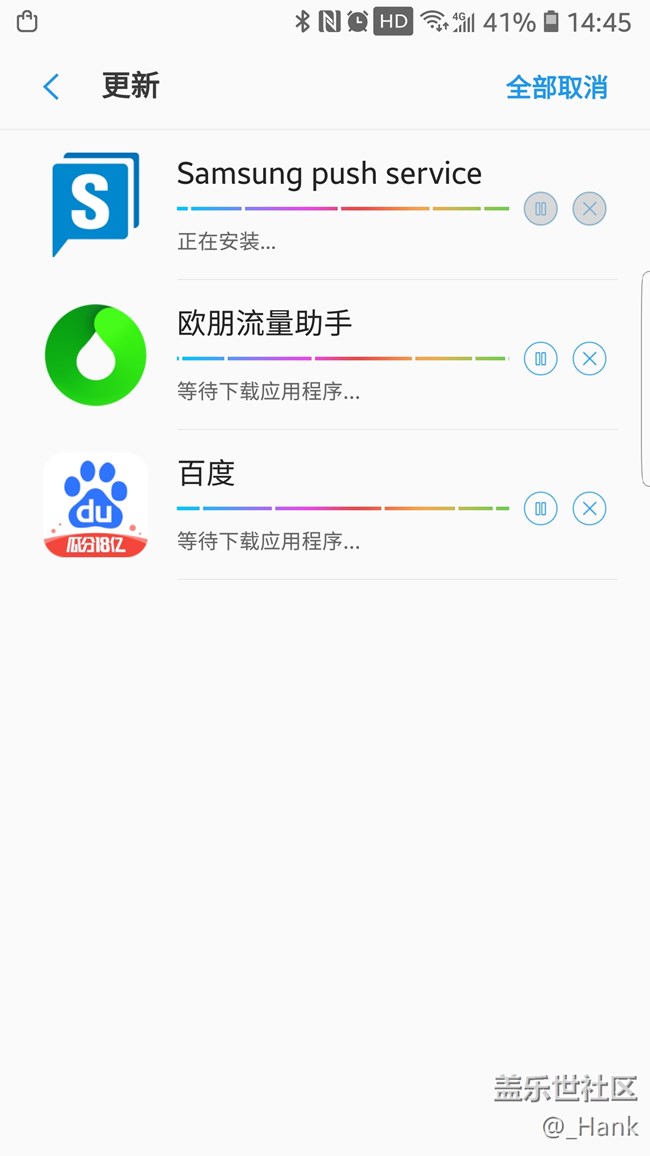Pause the 百度 download

click(541, 509)
